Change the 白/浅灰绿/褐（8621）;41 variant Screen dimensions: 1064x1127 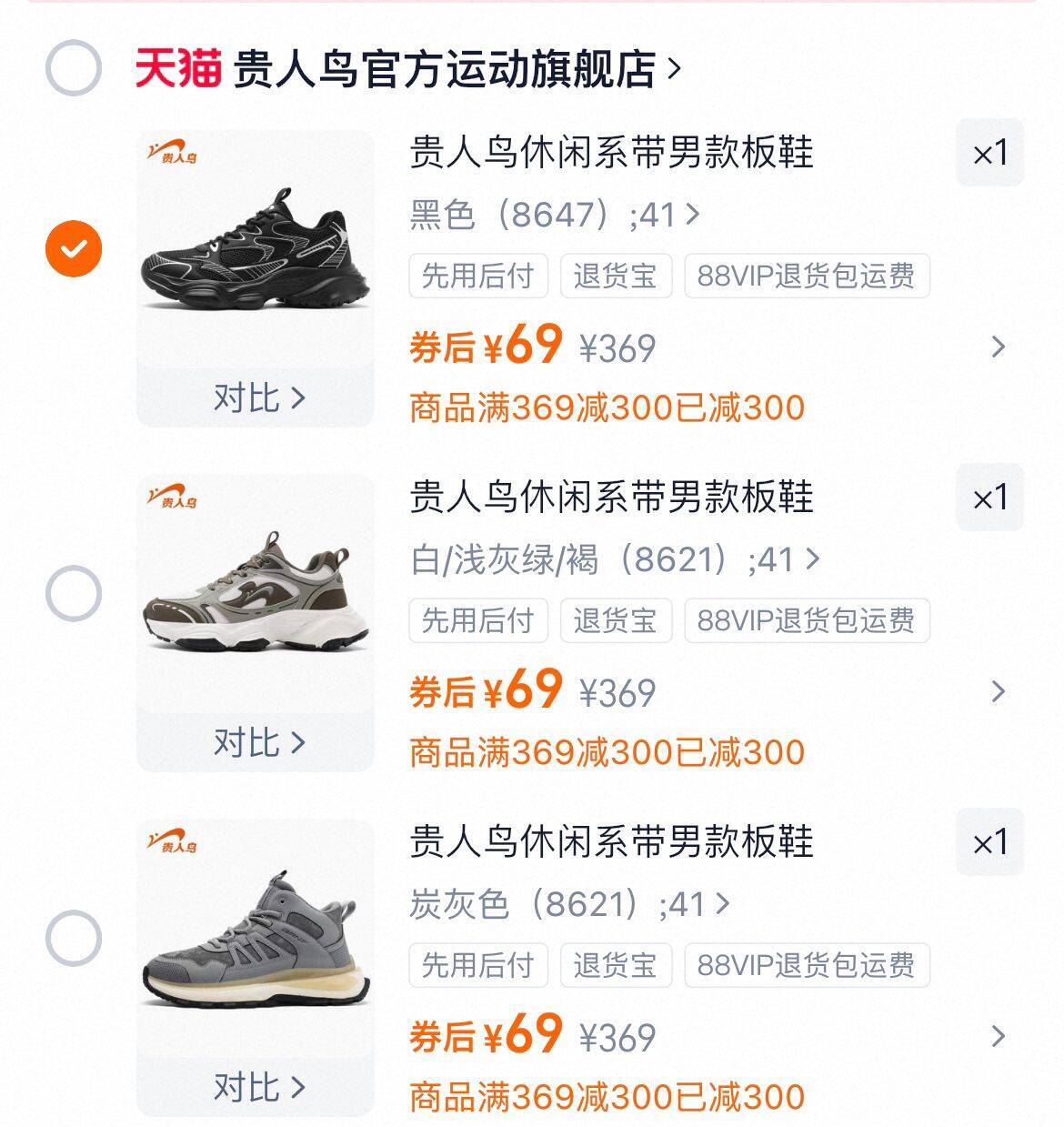pos(615,560)
